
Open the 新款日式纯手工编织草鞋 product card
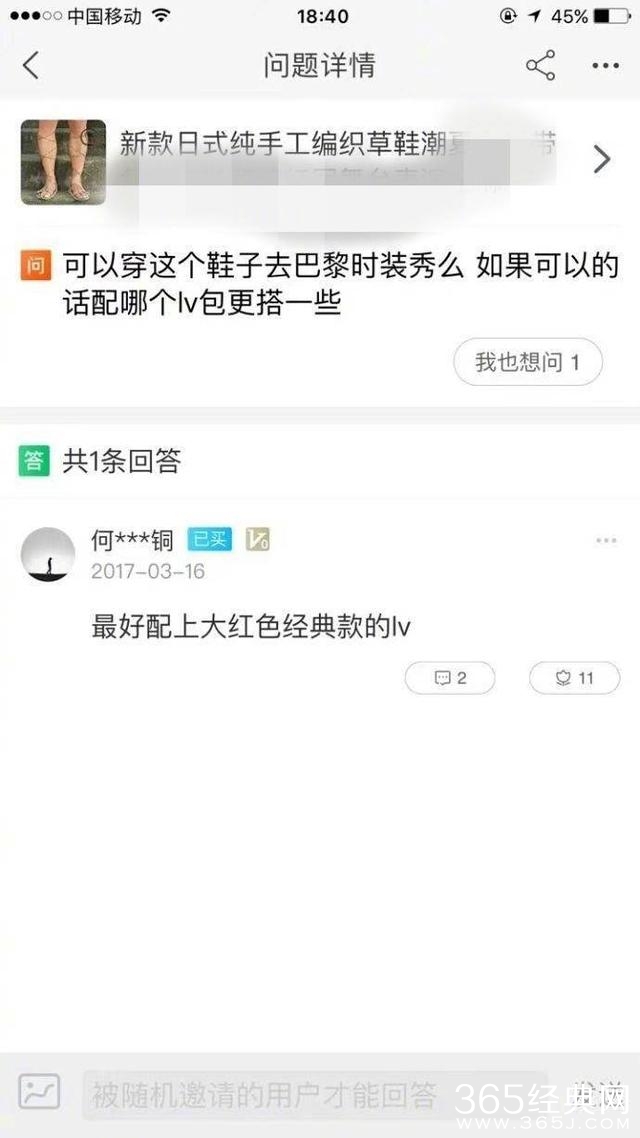[318, 160]
